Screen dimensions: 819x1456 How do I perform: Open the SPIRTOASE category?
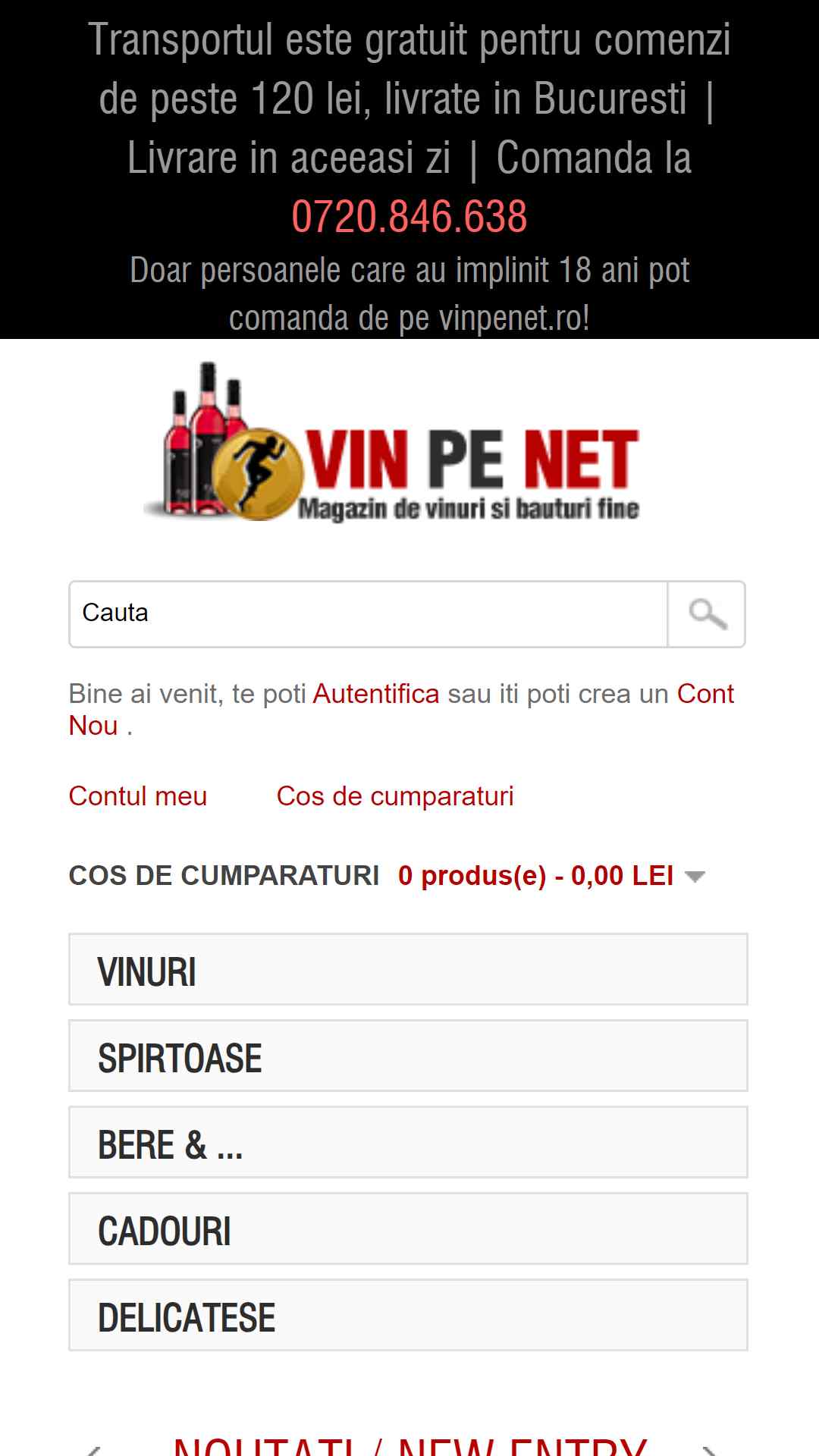point(408,1056)
